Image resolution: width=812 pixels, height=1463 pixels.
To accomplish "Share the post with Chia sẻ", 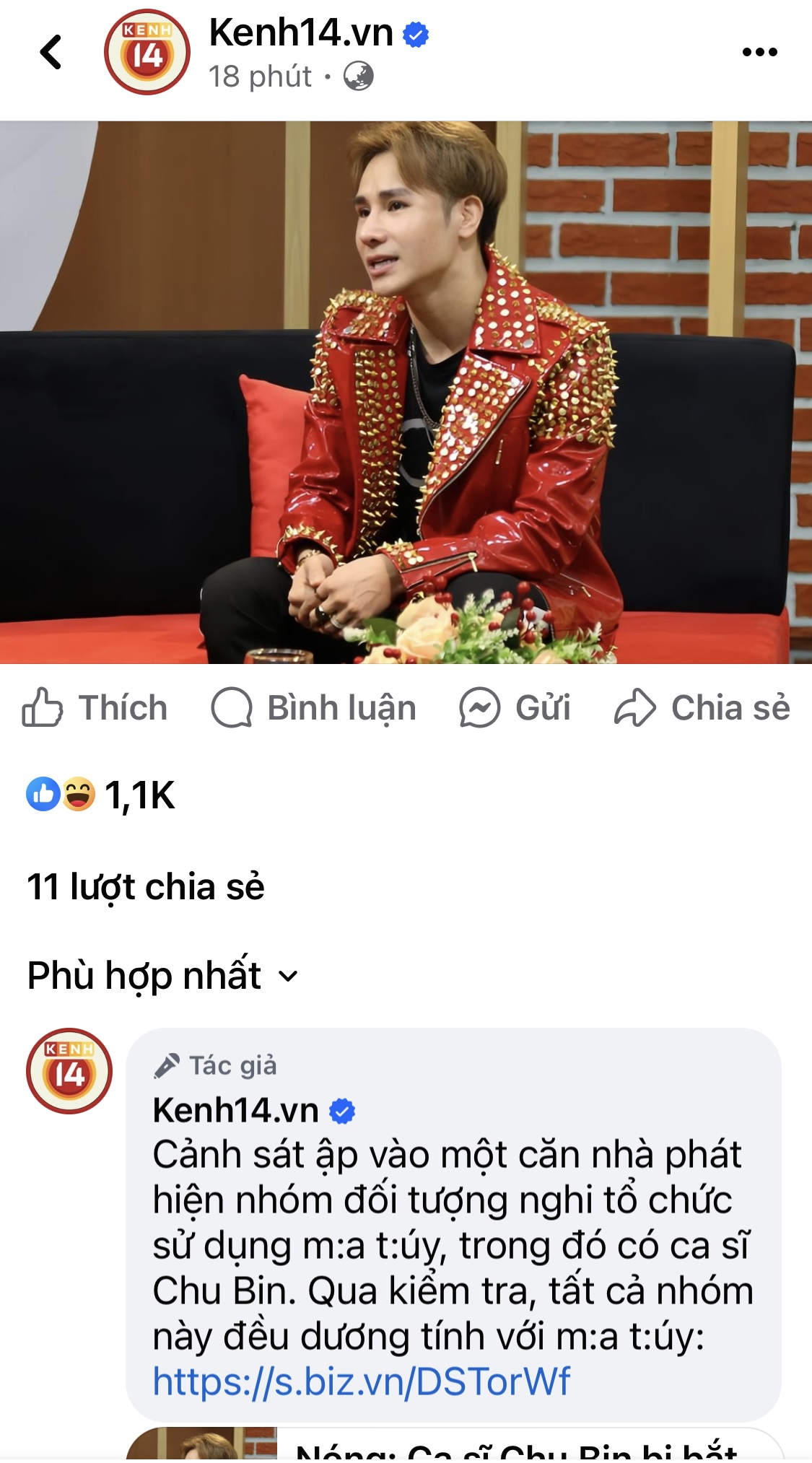I will tap(702, 707).
